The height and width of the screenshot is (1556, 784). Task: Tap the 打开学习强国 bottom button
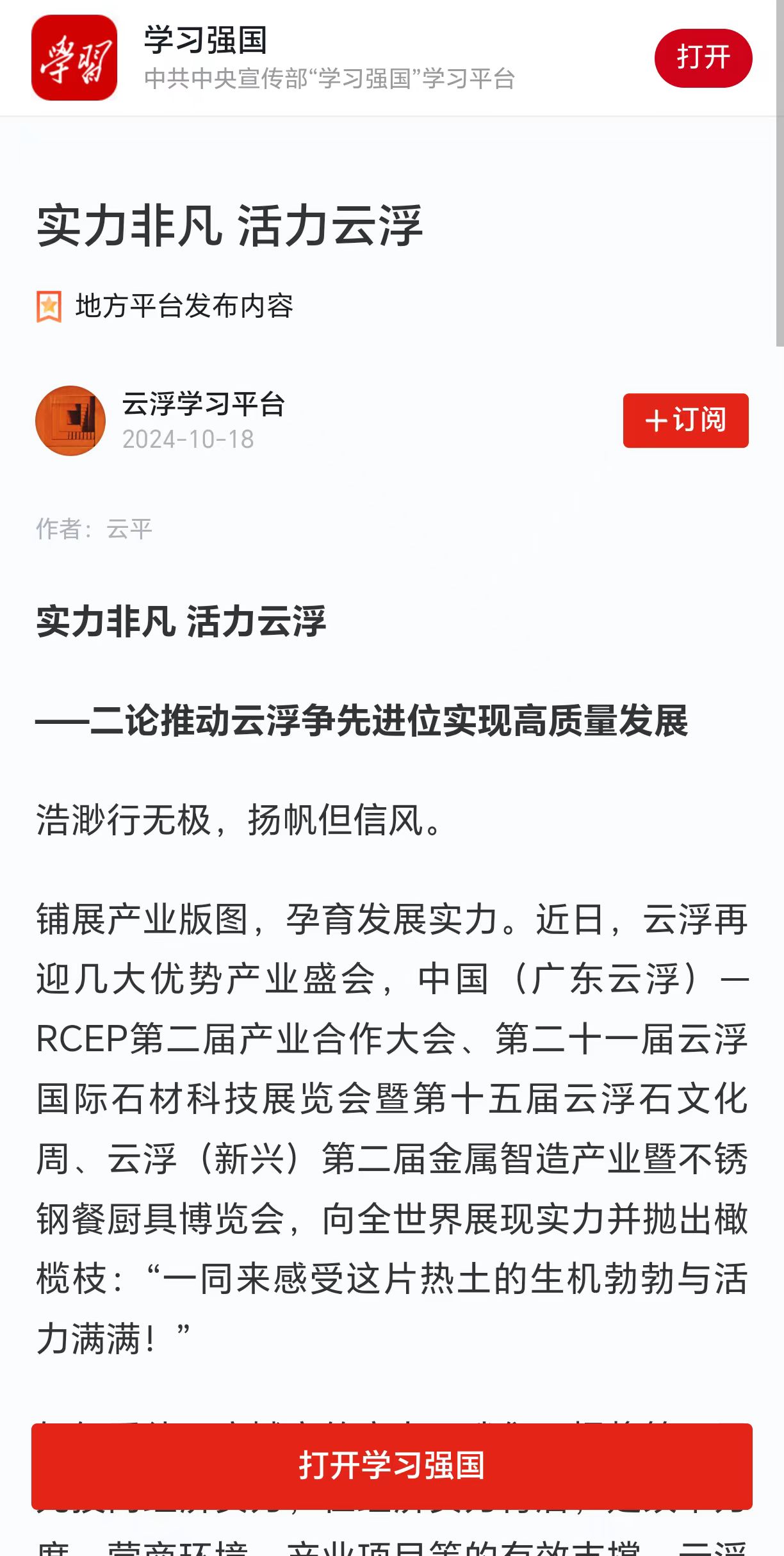pos(391,1466)
